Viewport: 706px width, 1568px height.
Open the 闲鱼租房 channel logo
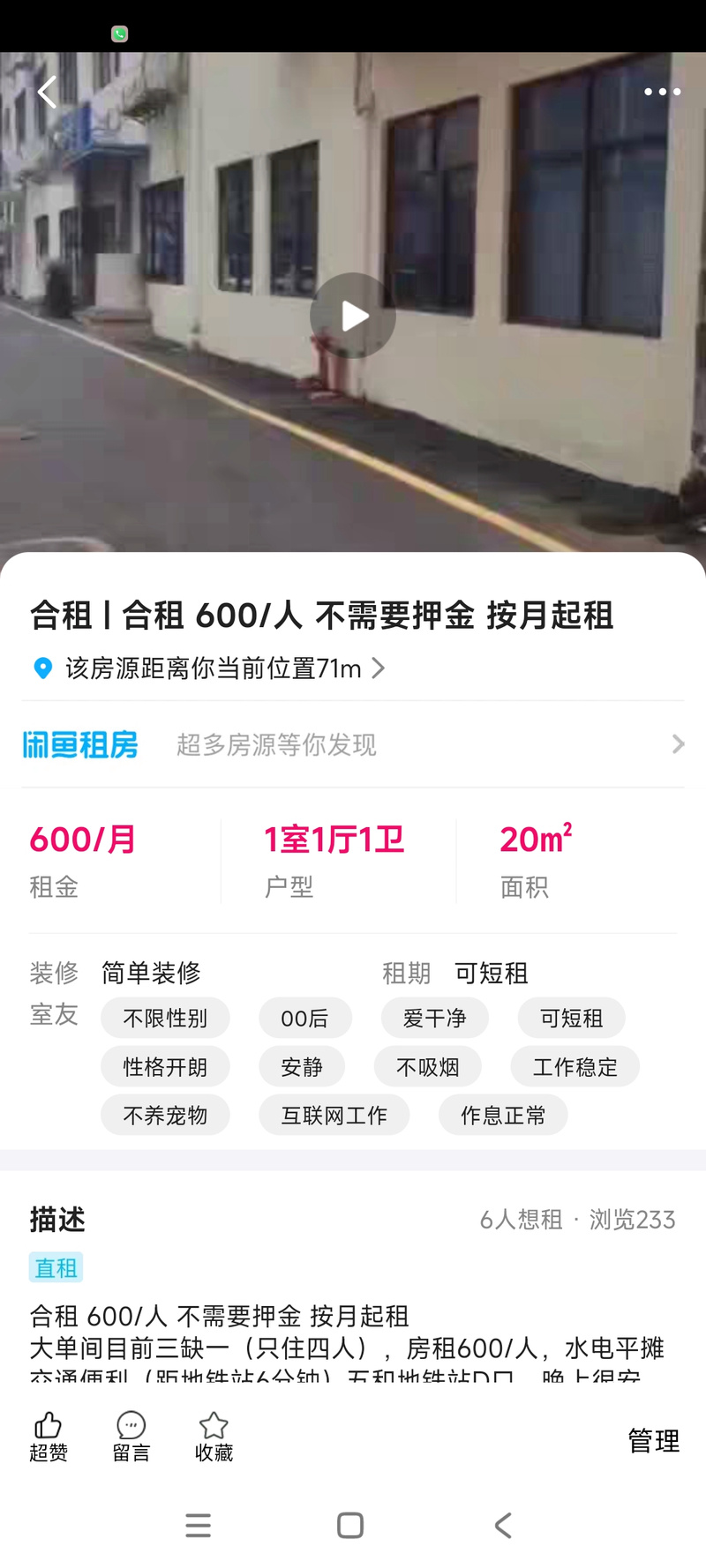[x=80, y=743]
